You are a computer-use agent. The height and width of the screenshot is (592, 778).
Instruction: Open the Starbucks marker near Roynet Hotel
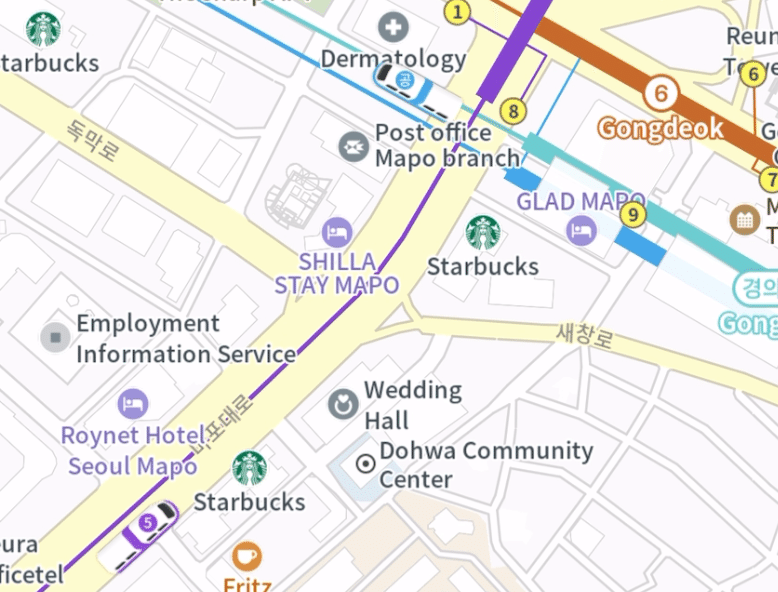click(x=249, y=468)
